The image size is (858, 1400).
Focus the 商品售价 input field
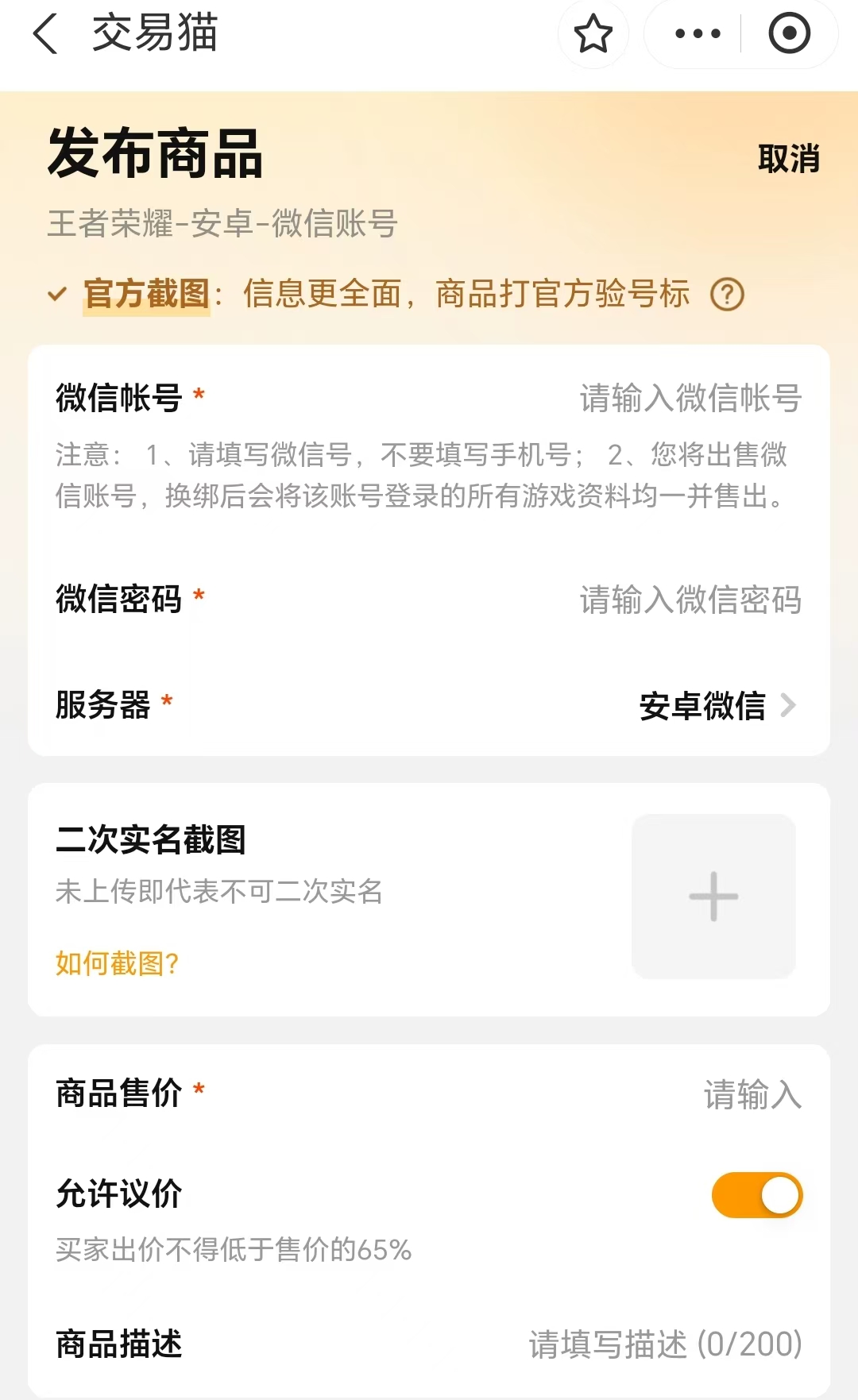(751, 1094)
